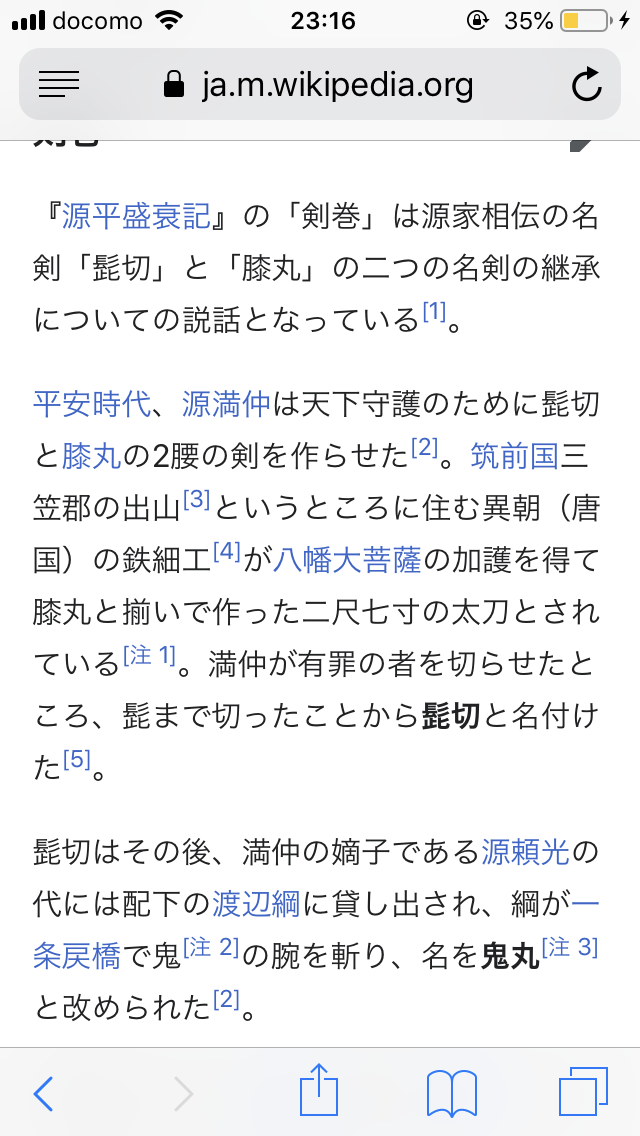Edit this section with the pencil icon
640x1136 pixels.
581,143
